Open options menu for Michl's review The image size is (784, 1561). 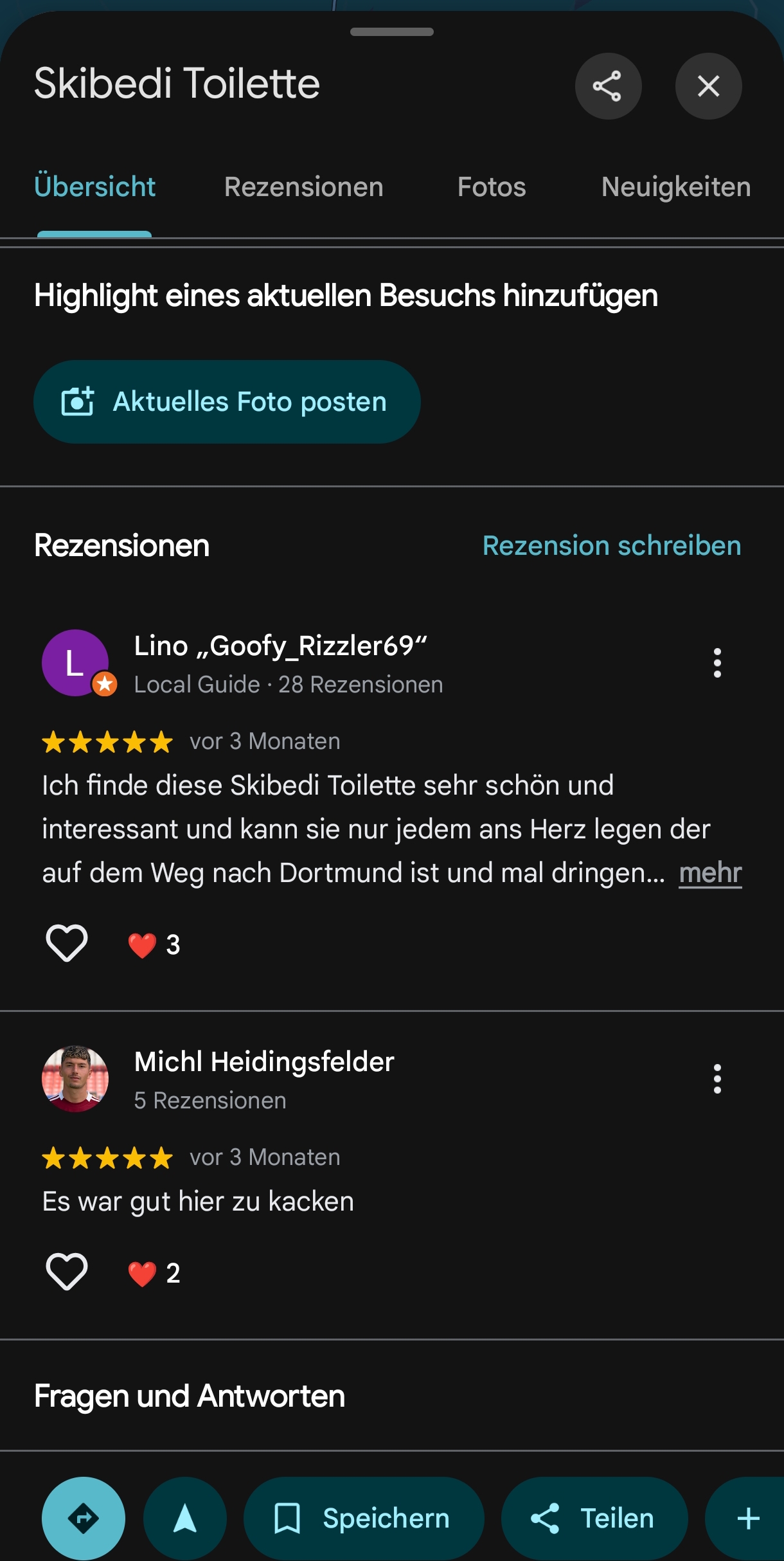coord(717,1079)
